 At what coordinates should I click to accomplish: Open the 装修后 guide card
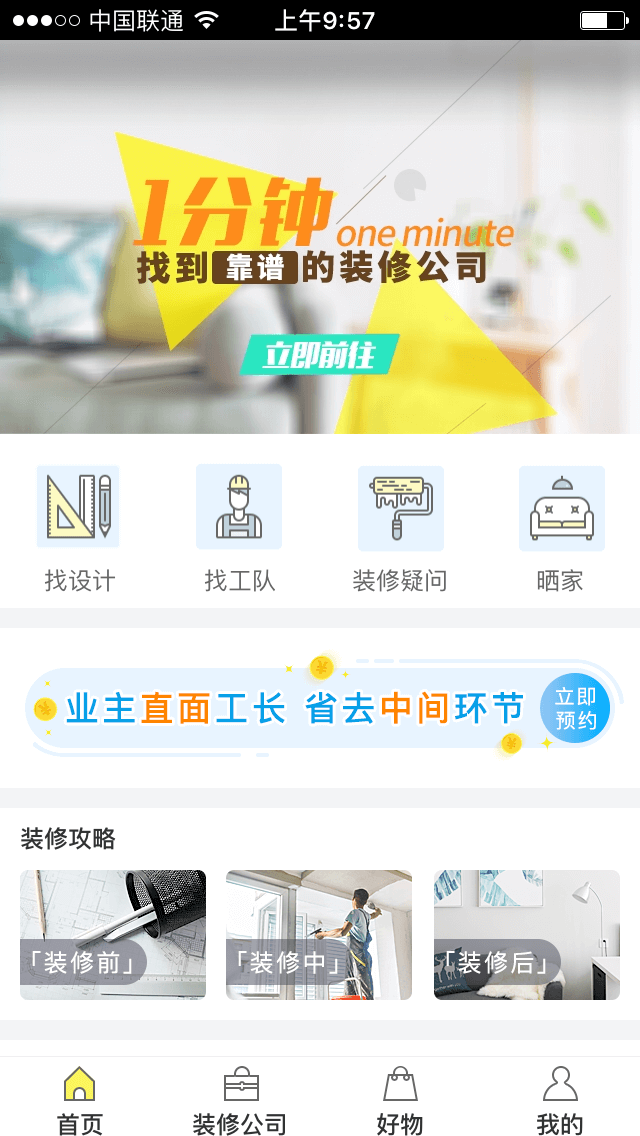527,934
